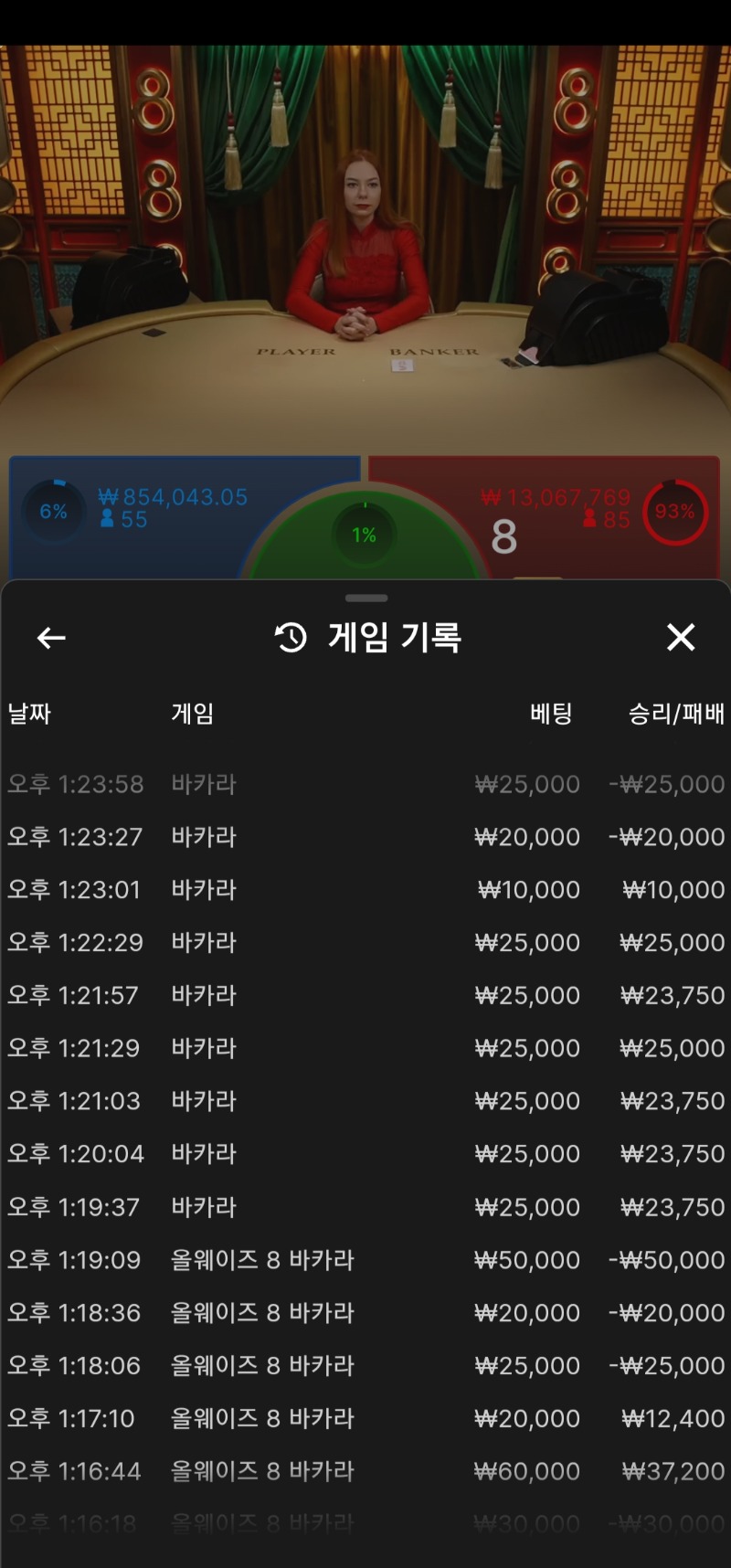This screenshot has height=1568, width=731.
Task: Select the 오후 1:21:29 바카라 entry
Action: pyautogui.click(x=365, y=1048)
